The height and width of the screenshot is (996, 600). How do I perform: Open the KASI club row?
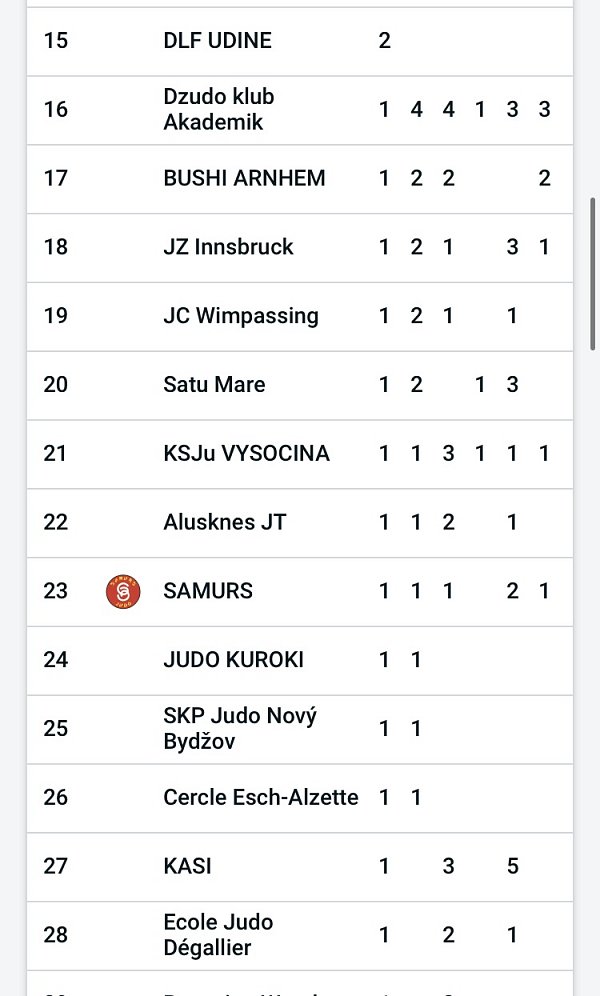tap(300, 866)
